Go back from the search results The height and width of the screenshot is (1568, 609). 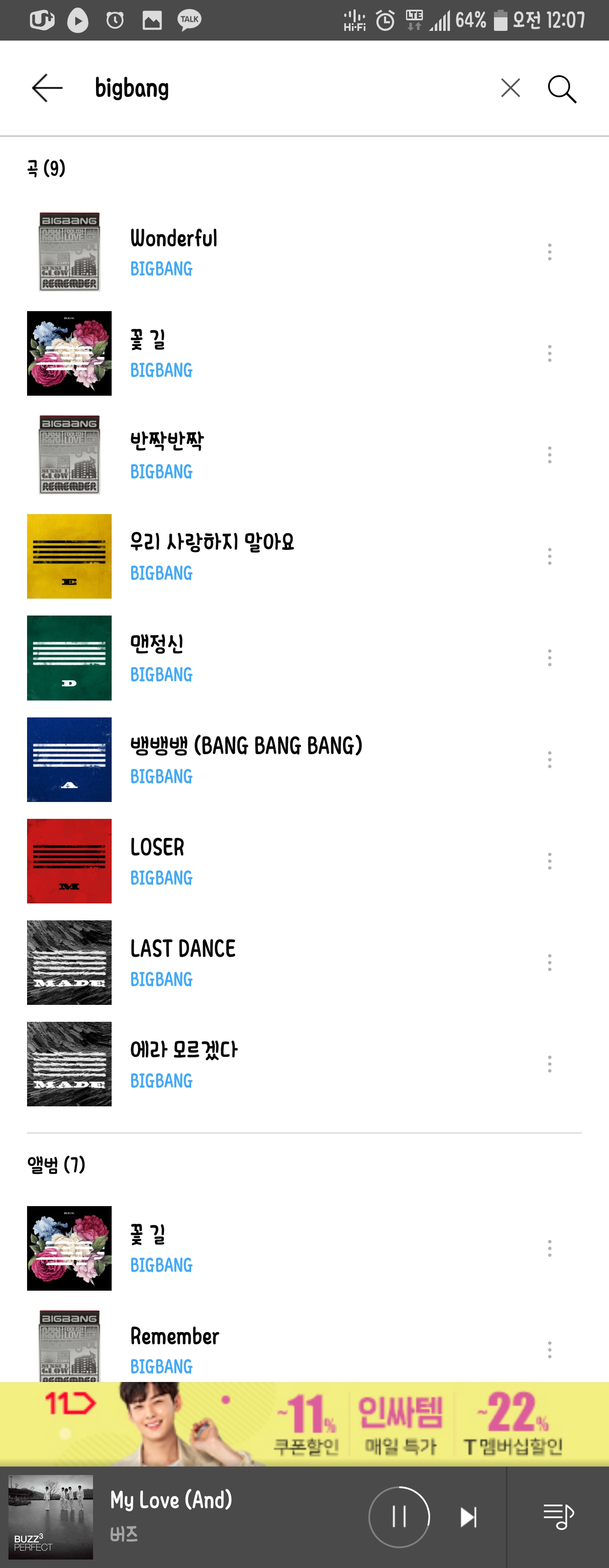(47, 88)
